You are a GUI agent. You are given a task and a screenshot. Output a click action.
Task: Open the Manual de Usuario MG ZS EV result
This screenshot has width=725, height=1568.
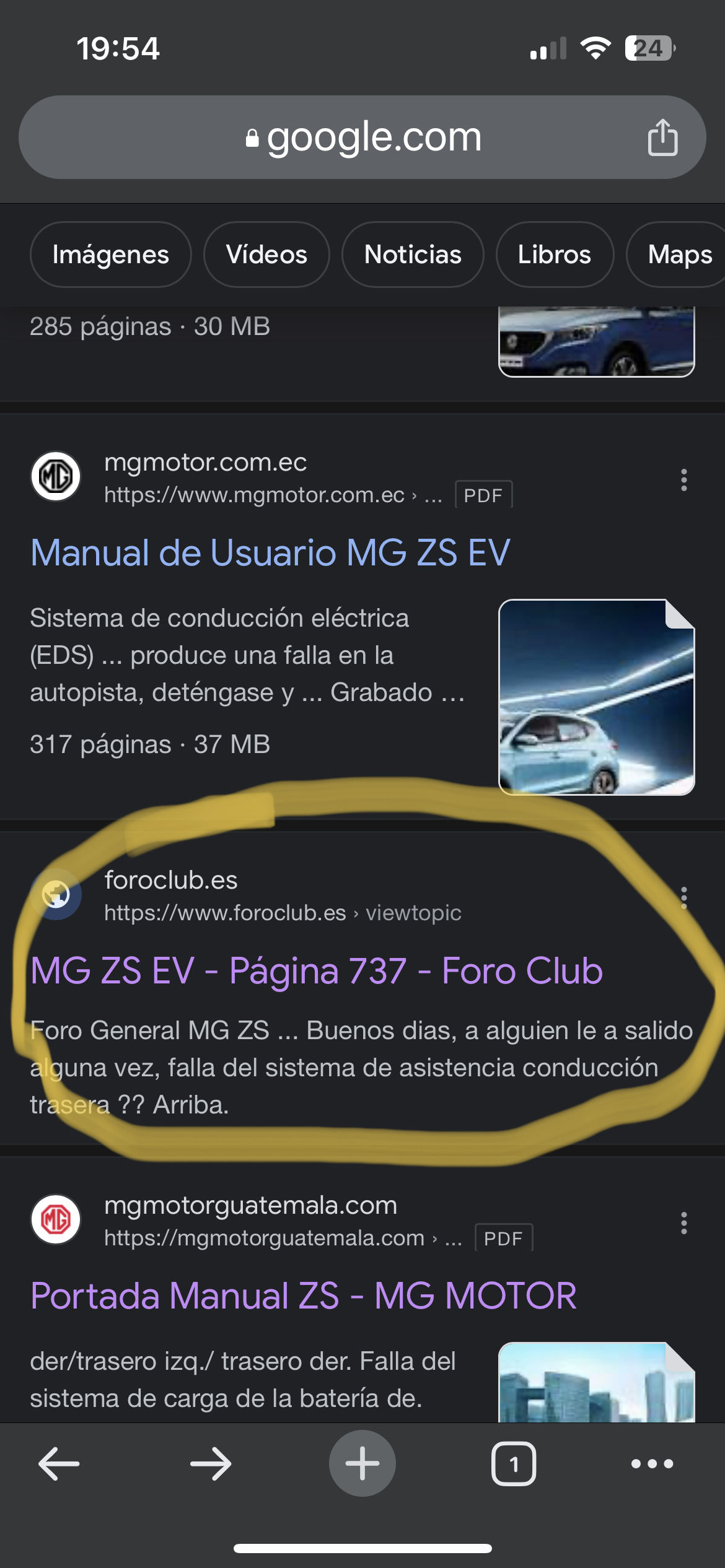(270, 552)
